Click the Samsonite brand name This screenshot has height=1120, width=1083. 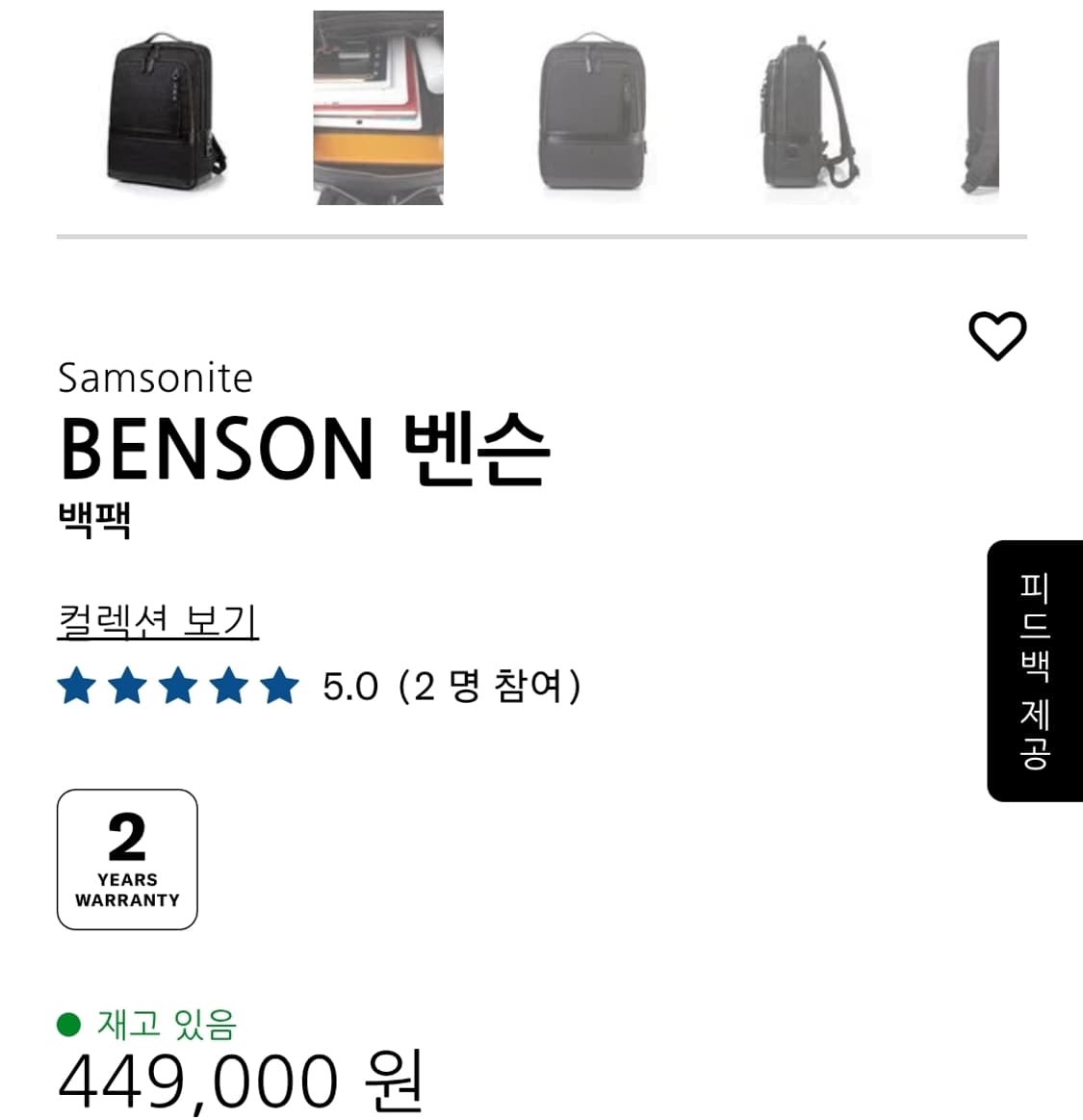(154, 378)
